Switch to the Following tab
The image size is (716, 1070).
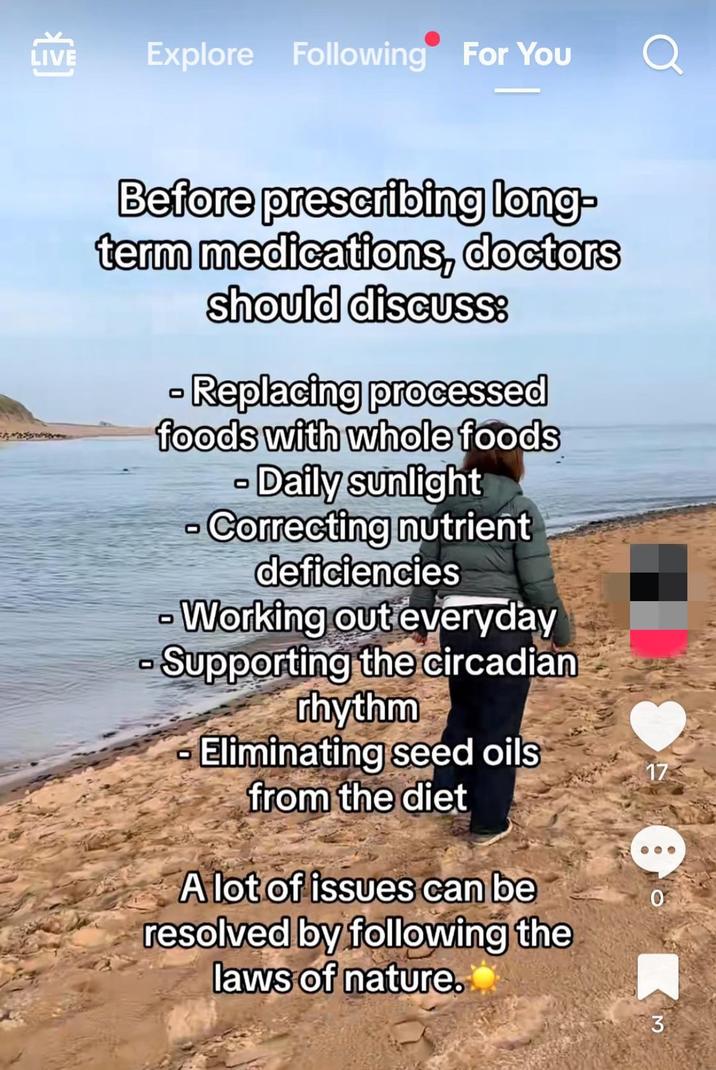(x=359, y=54)
